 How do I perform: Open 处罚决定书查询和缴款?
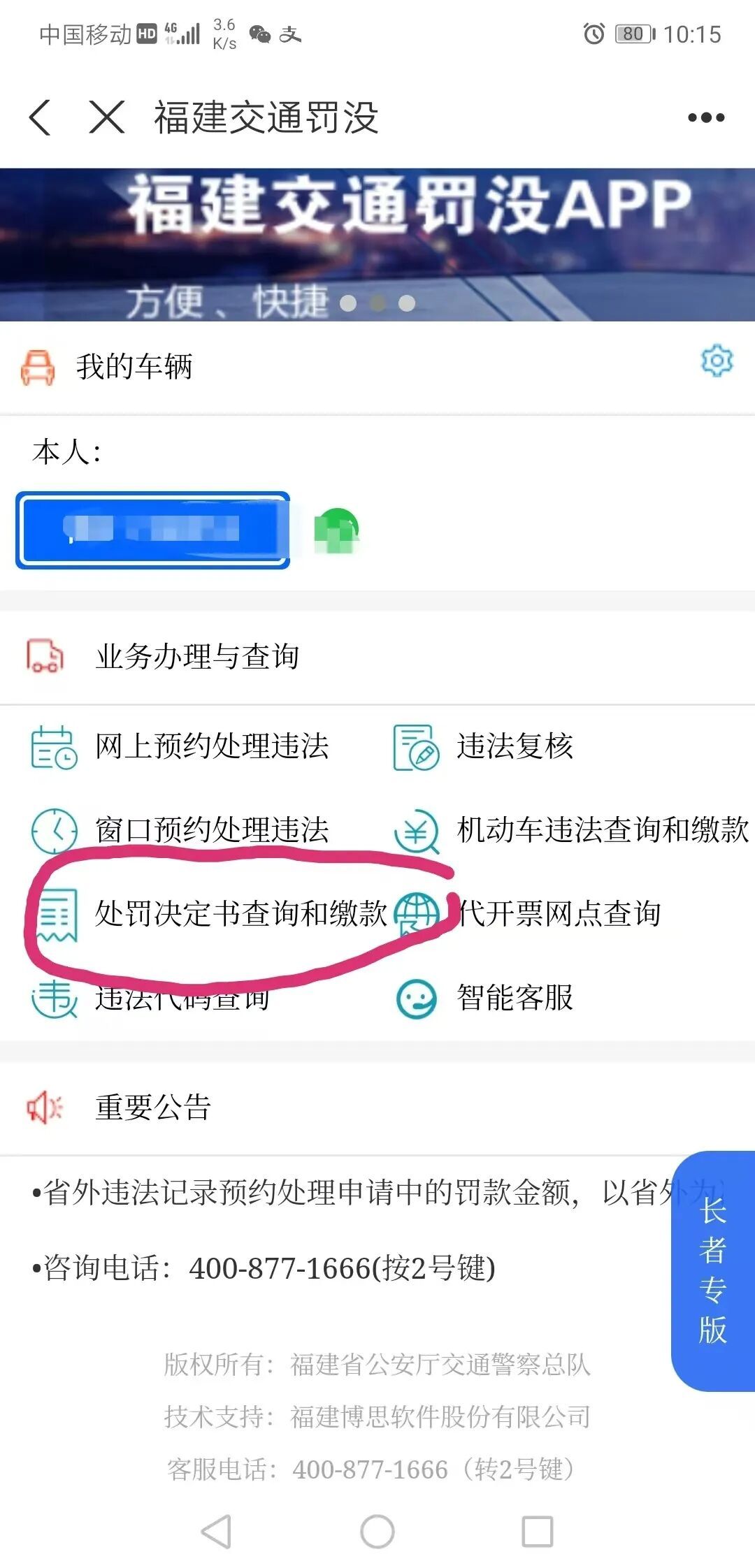(240, 913)
